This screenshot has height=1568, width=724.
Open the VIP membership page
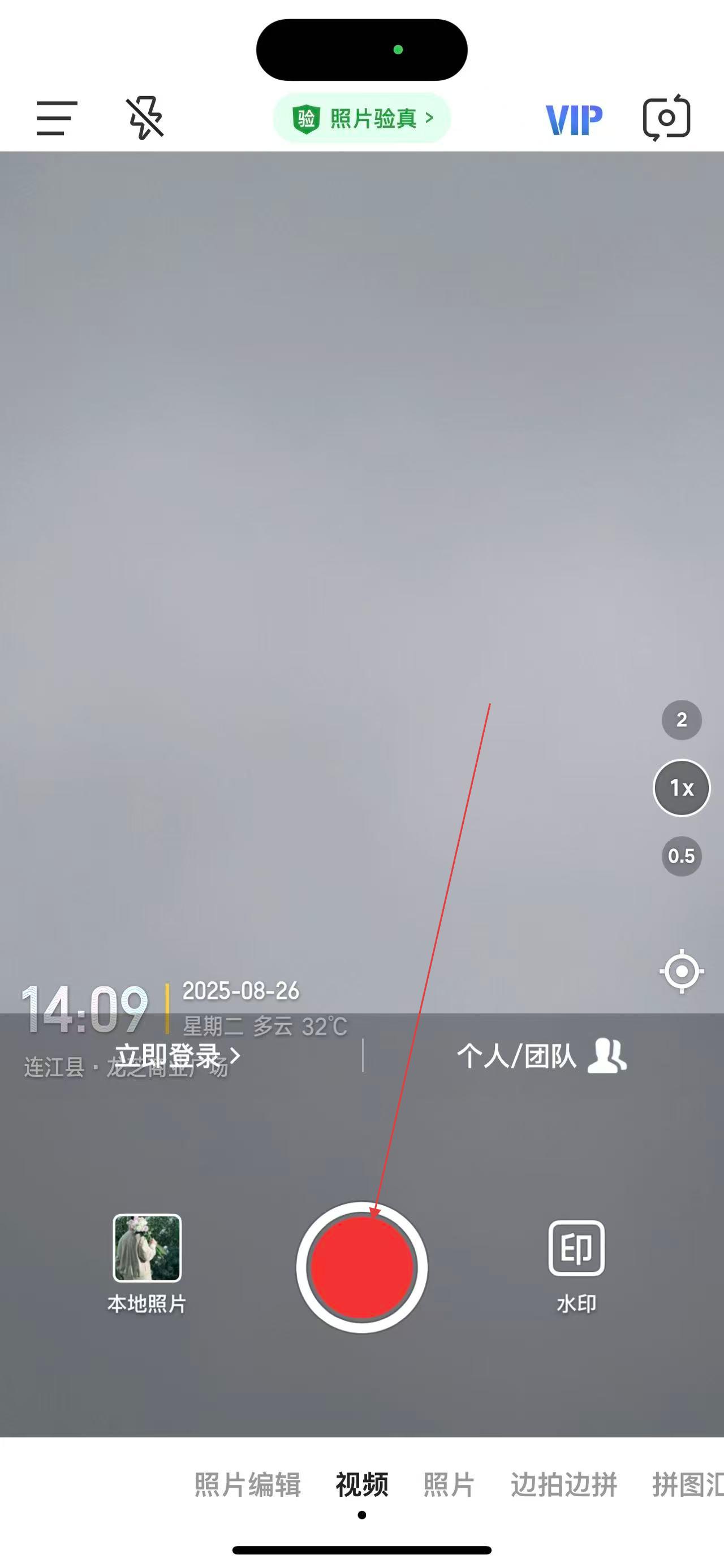tap(574, 119)
